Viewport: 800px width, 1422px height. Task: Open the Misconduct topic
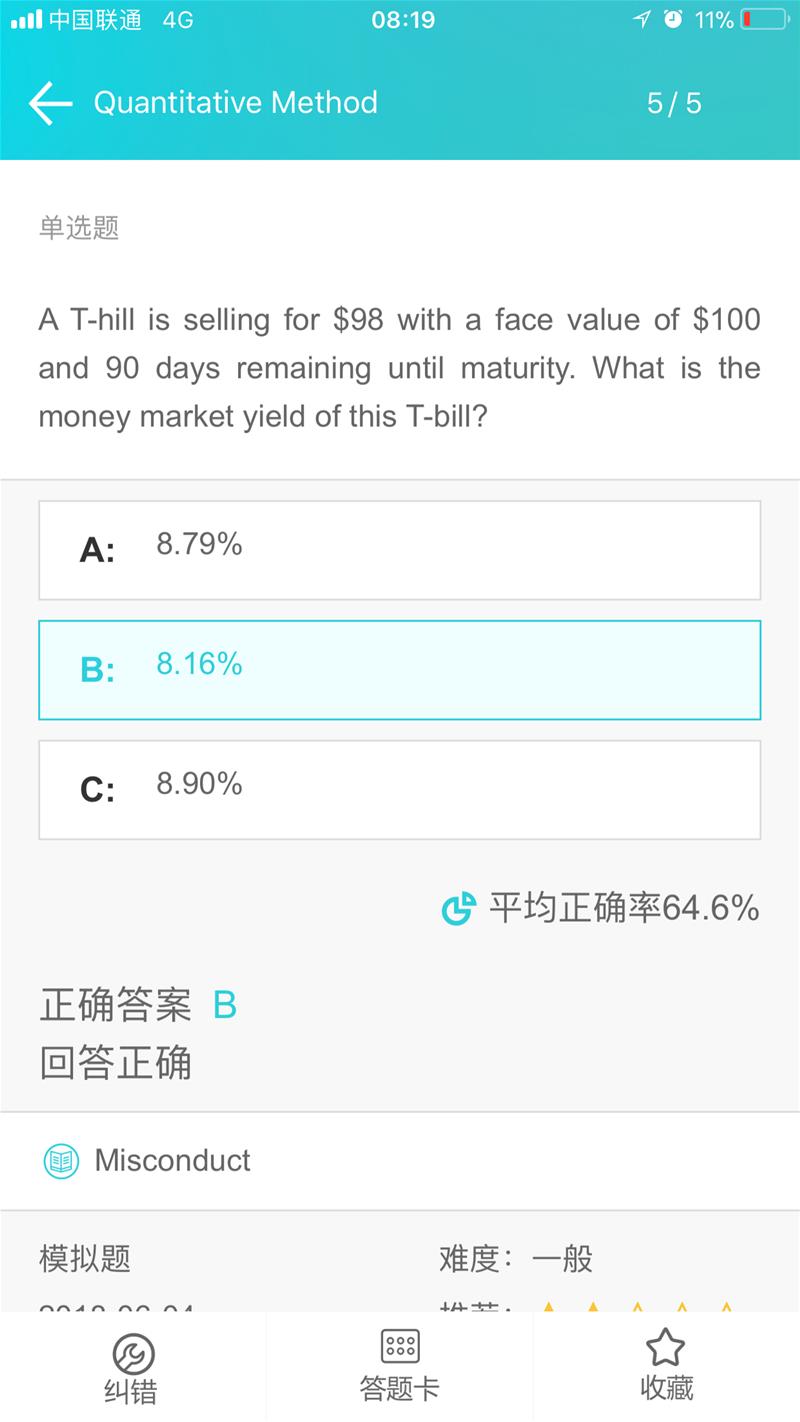click(x=172, y=1161)
